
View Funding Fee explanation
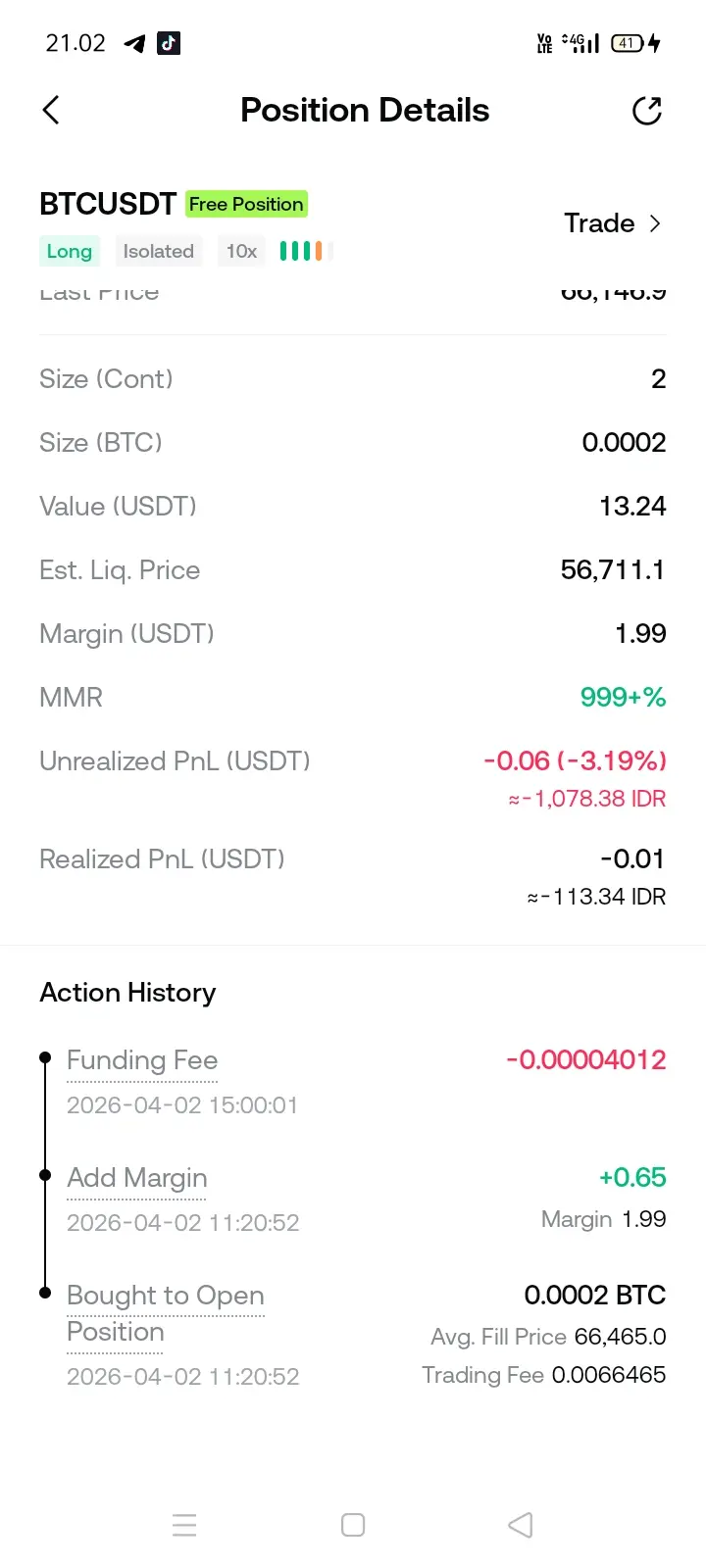point(142,1061)
